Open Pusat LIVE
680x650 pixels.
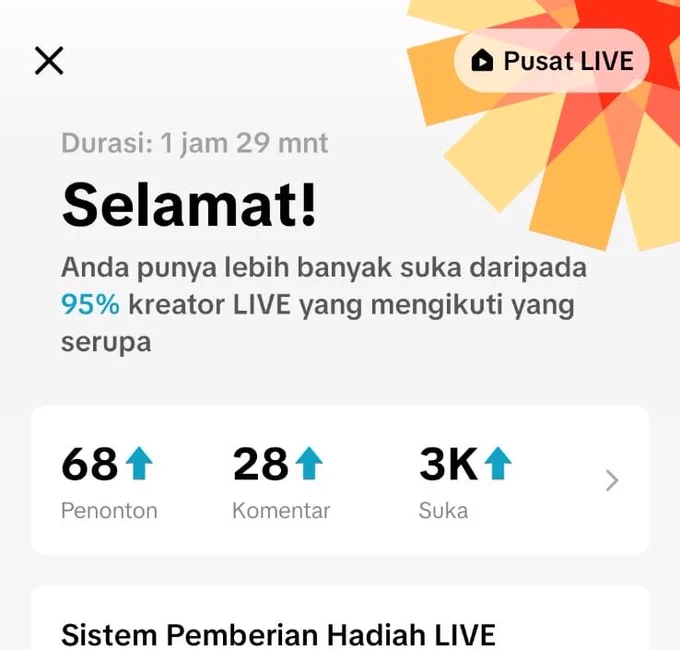552,61
